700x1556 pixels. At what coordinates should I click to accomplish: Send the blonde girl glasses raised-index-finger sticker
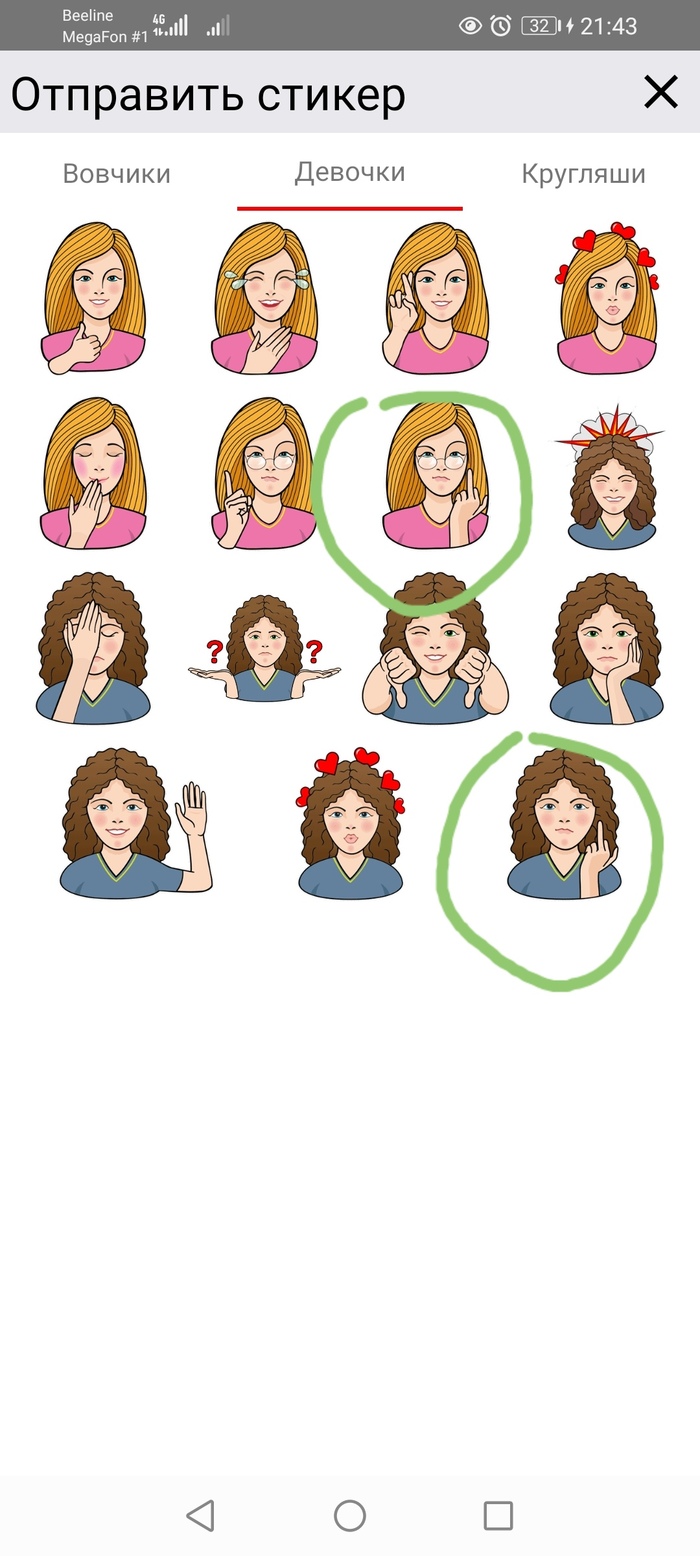coord(264,474)
